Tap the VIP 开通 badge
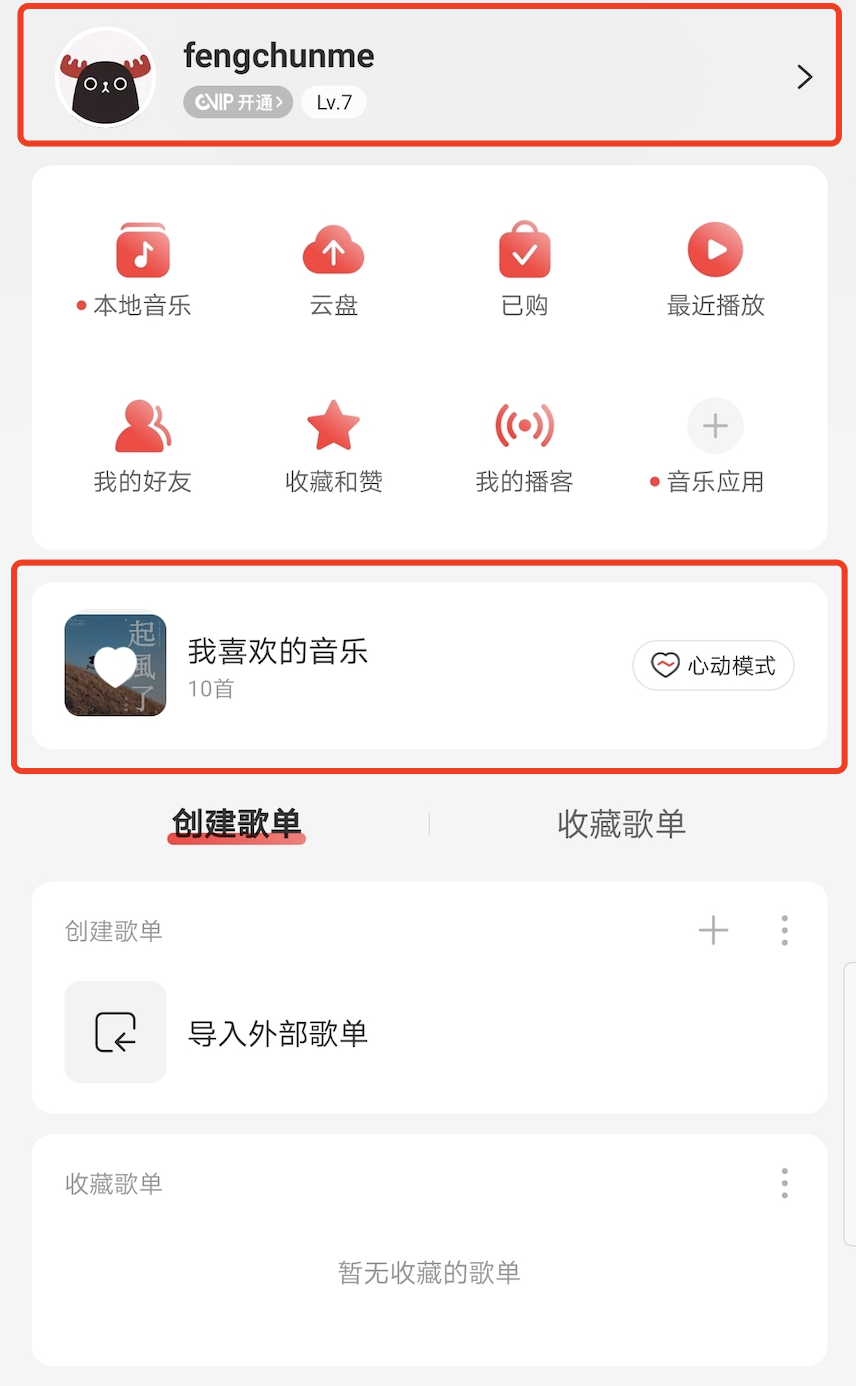Screen dimensions: 856x1386 237,102
